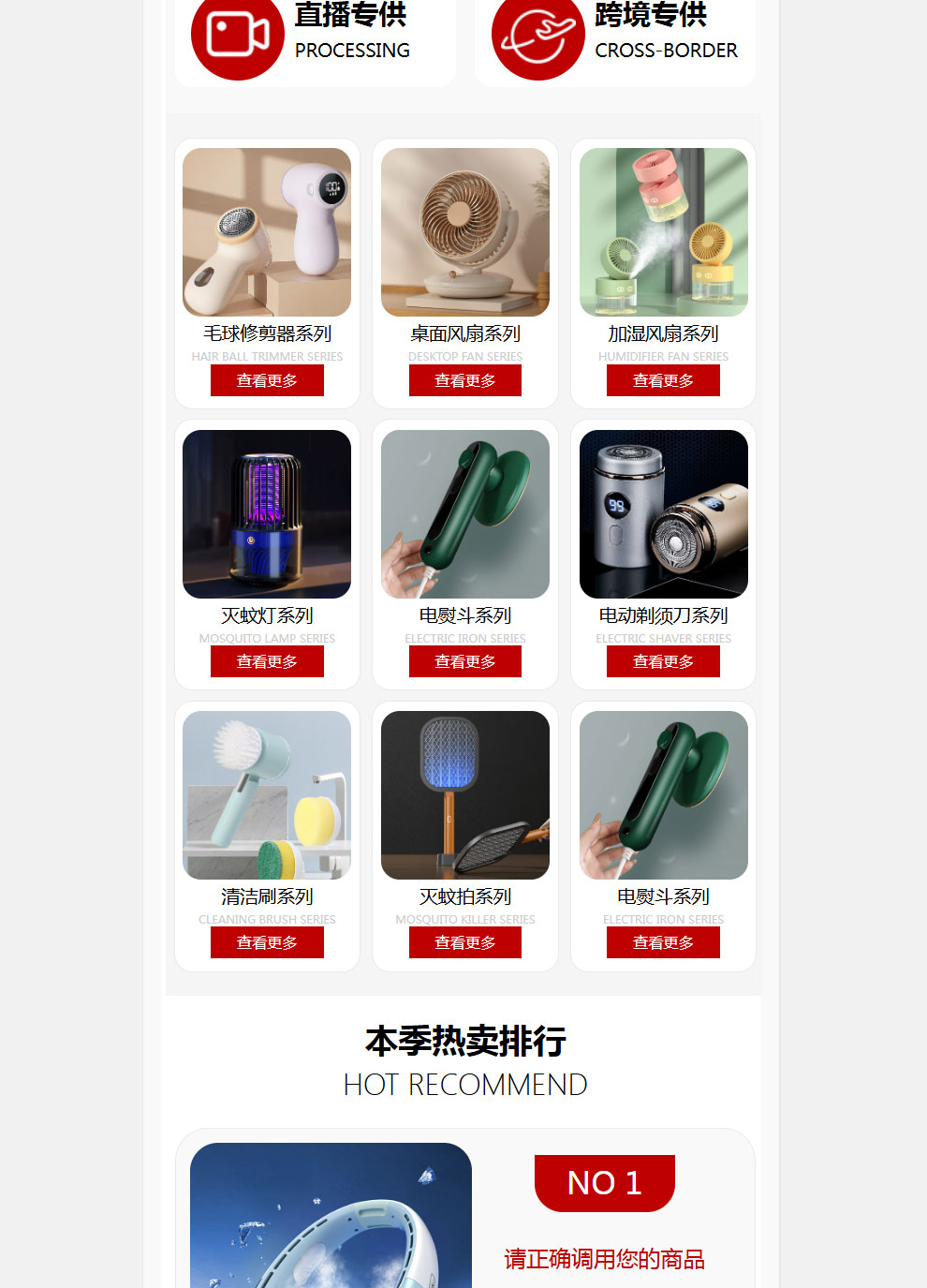Open the NO 1 hot-selling product image
Viewport: 927px width, 1288px height.
click(331, 1218)
